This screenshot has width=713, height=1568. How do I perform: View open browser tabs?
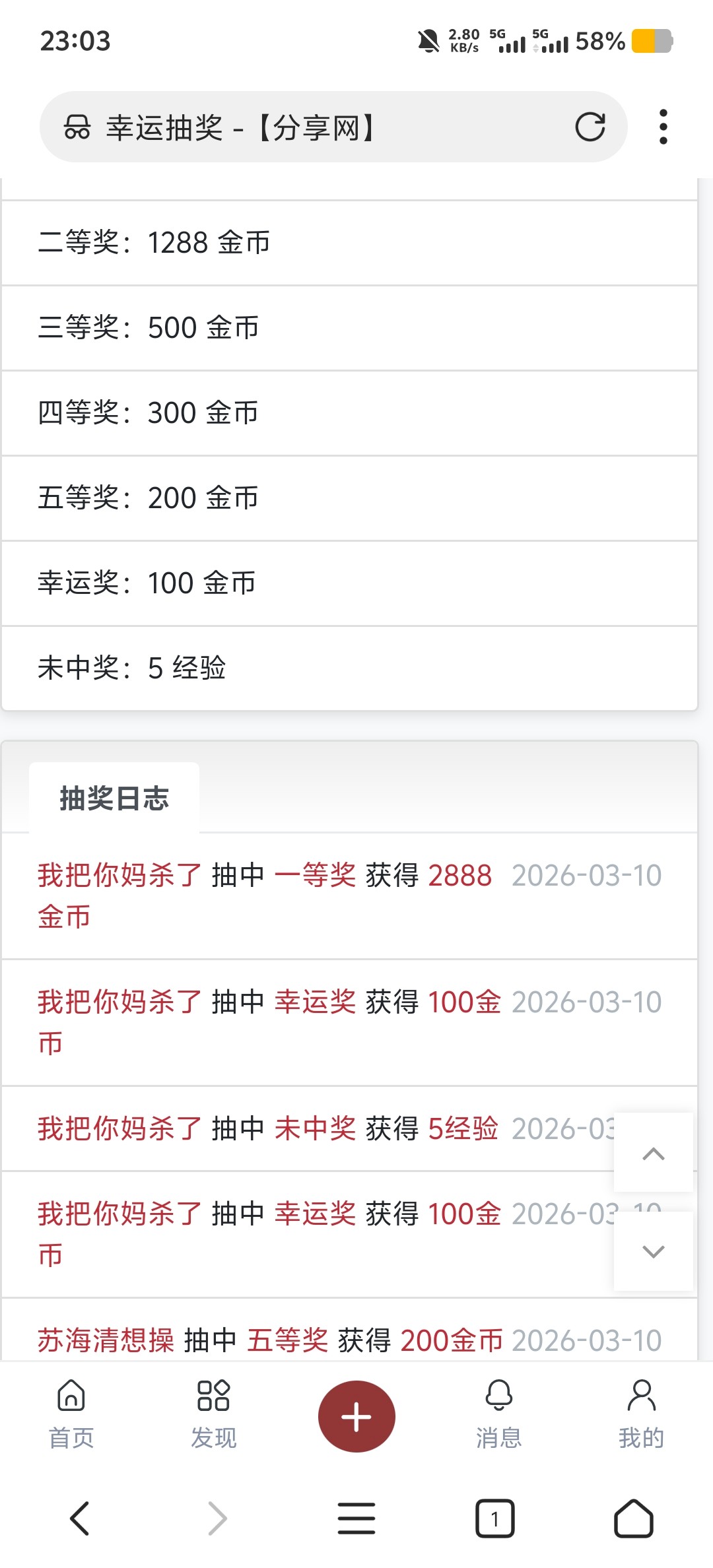coord(495,1519)
